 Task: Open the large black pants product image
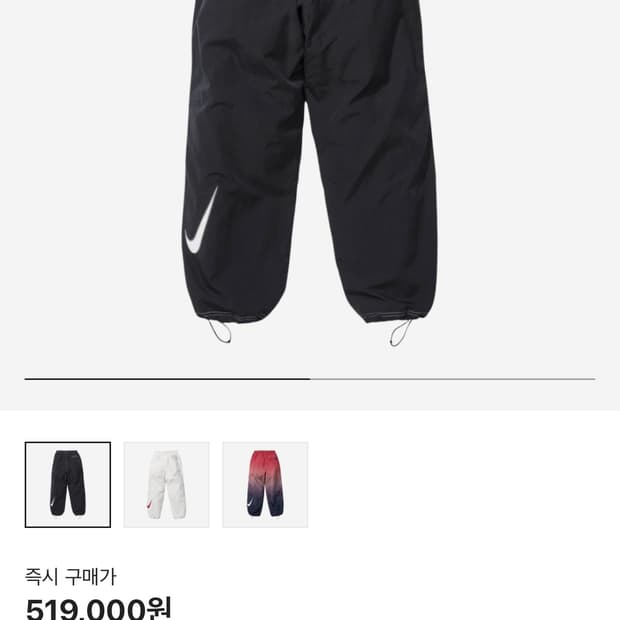click(x=310, y=170)
